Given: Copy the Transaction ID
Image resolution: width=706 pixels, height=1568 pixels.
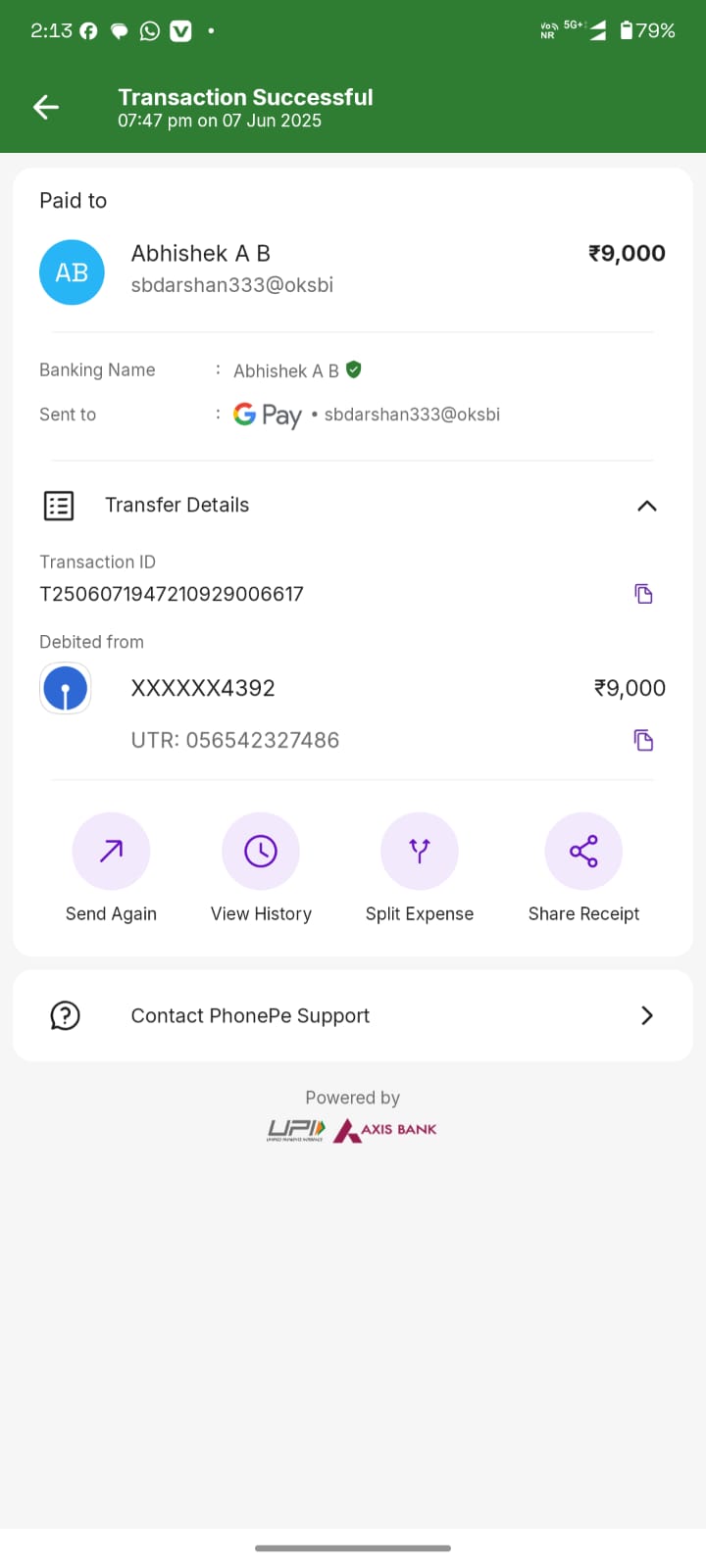Looking at the screenshot, I should 643,594.
